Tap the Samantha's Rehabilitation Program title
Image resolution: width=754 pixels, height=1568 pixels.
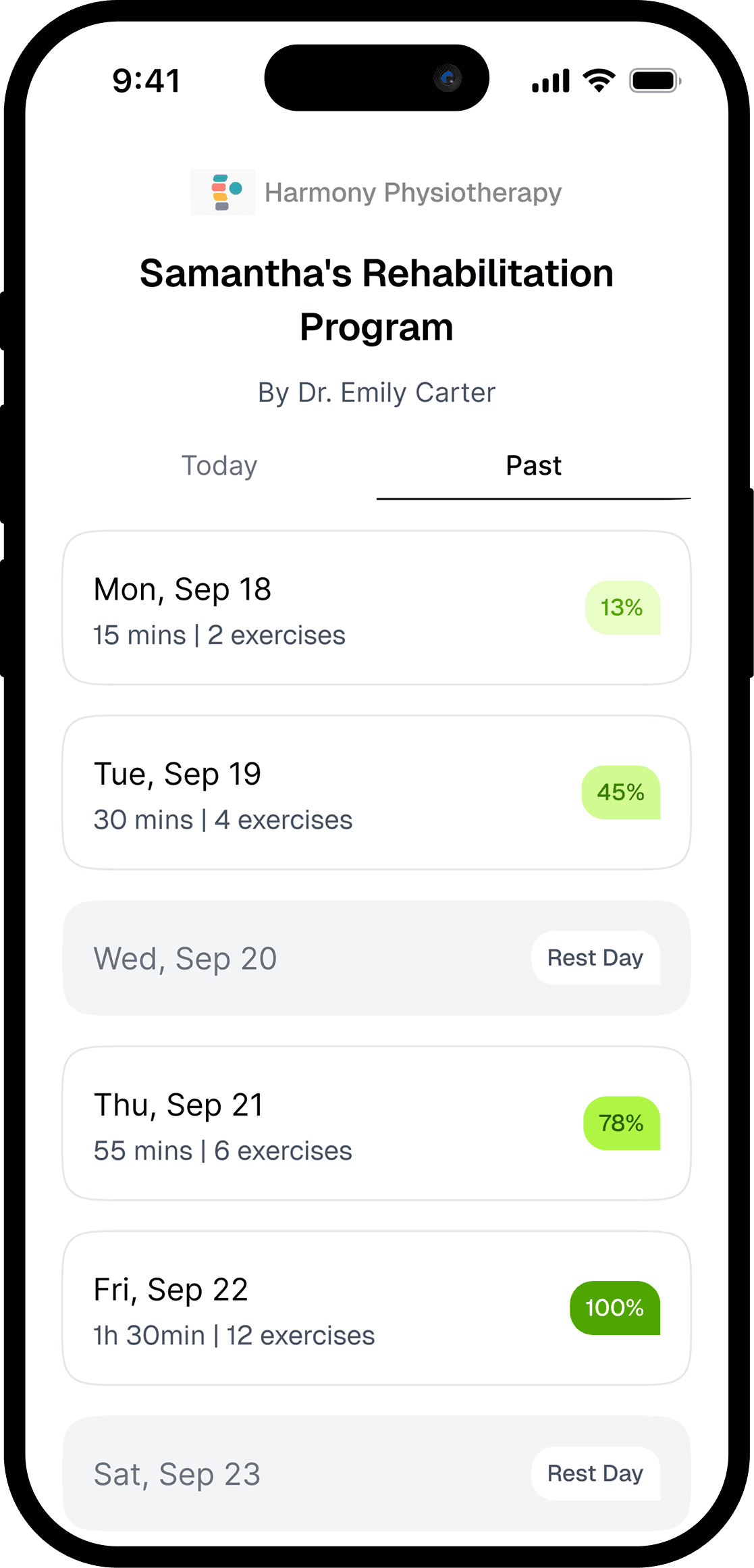click(x=377, y=299)
